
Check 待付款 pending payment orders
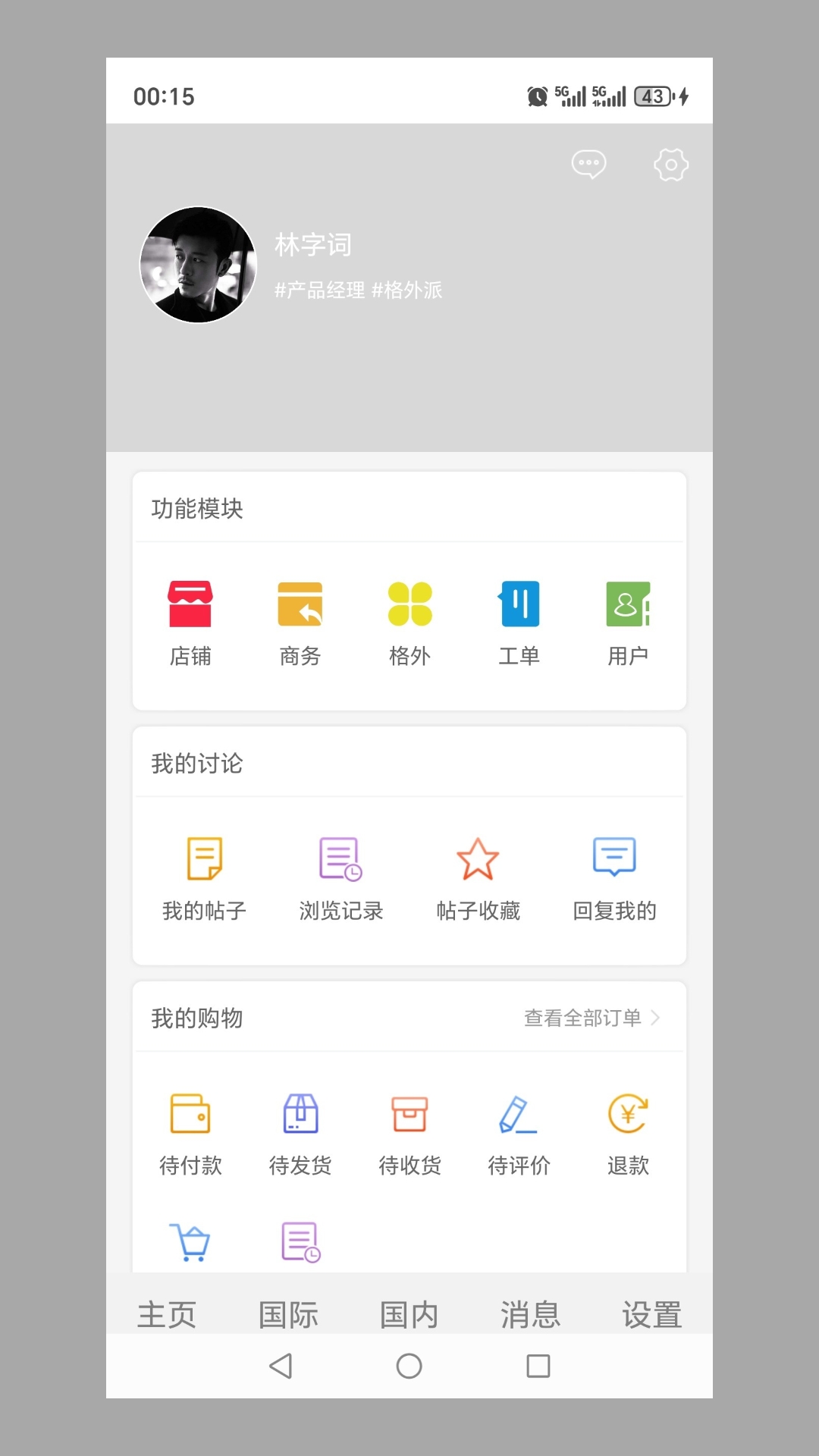point(191,1130)
